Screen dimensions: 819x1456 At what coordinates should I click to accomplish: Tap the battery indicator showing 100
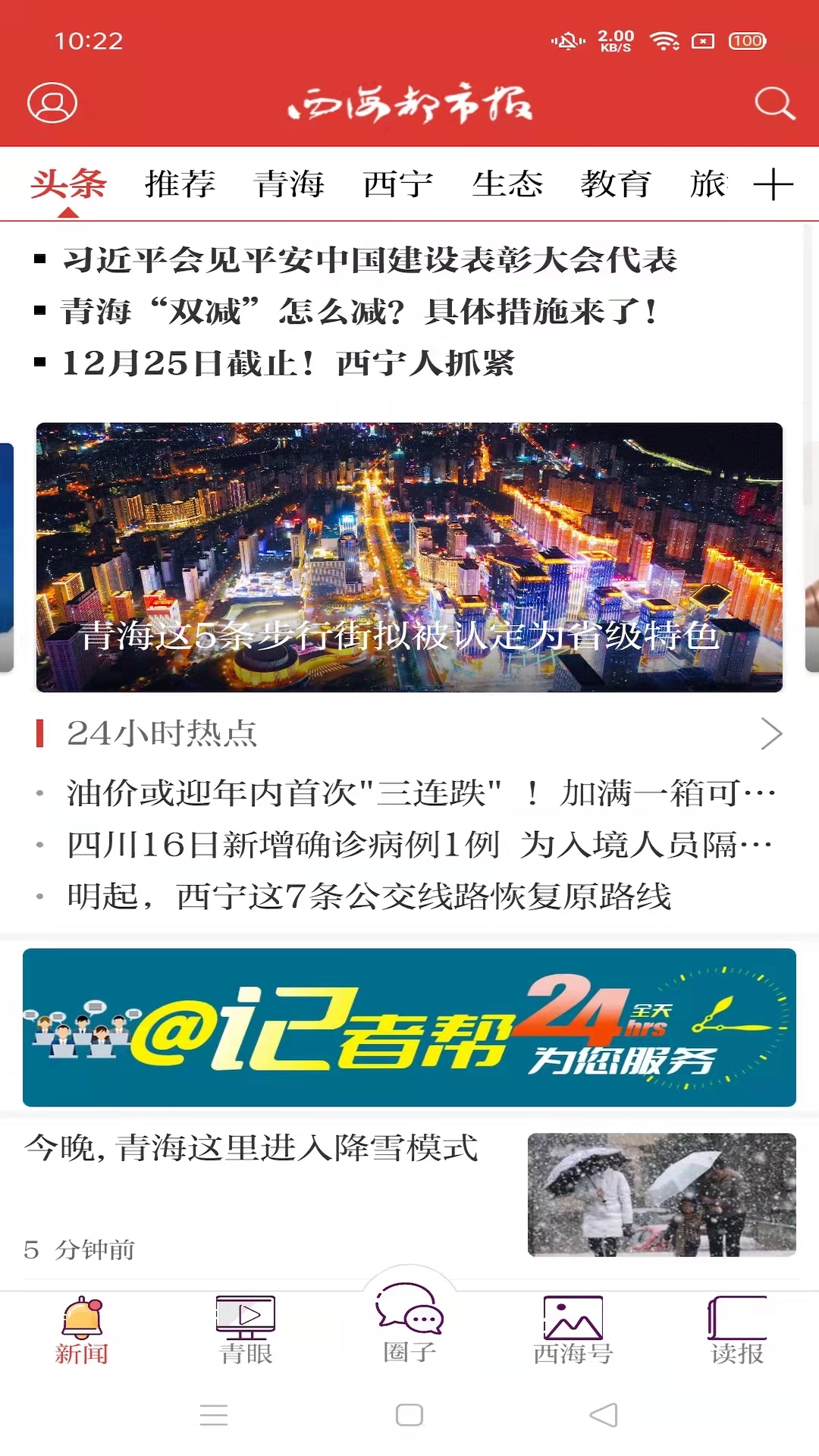(x=748, y=42)
